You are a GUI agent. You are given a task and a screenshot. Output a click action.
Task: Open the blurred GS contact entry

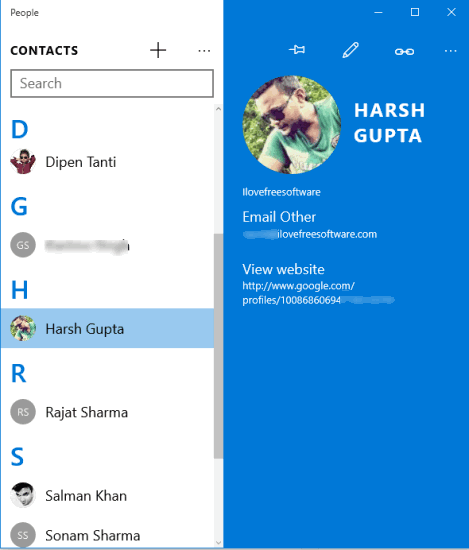click(107, 245)
